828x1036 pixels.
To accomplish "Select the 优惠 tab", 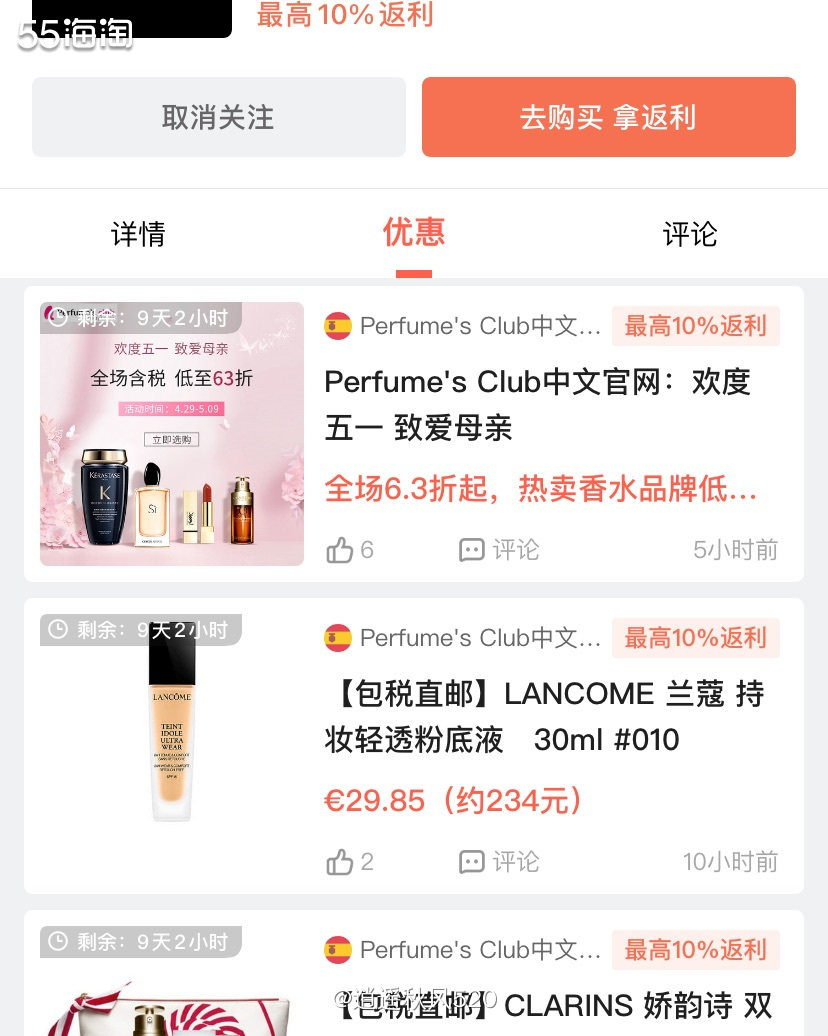I will tap(413, 234).
